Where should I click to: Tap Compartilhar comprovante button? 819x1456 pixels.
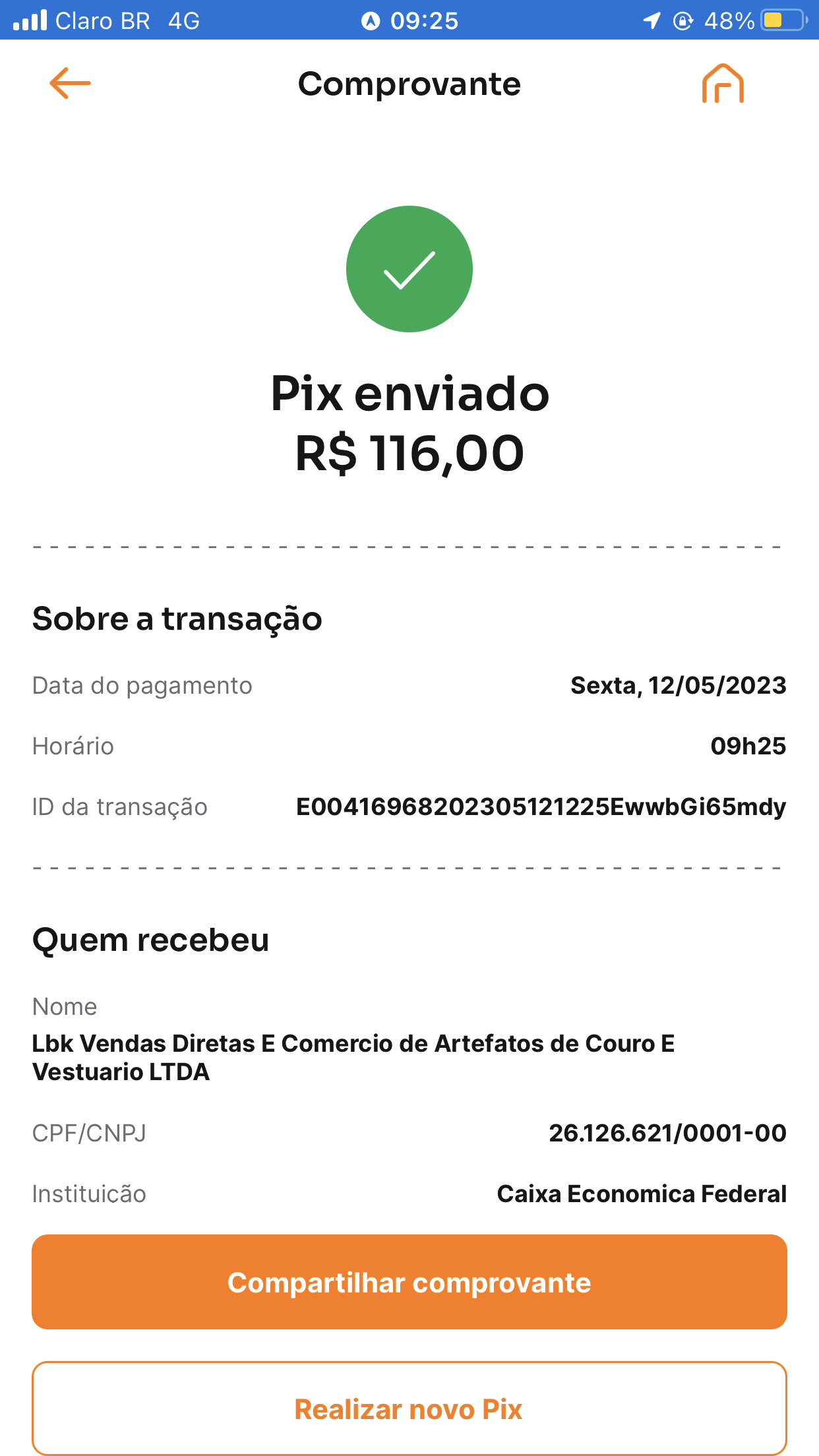409,1282
